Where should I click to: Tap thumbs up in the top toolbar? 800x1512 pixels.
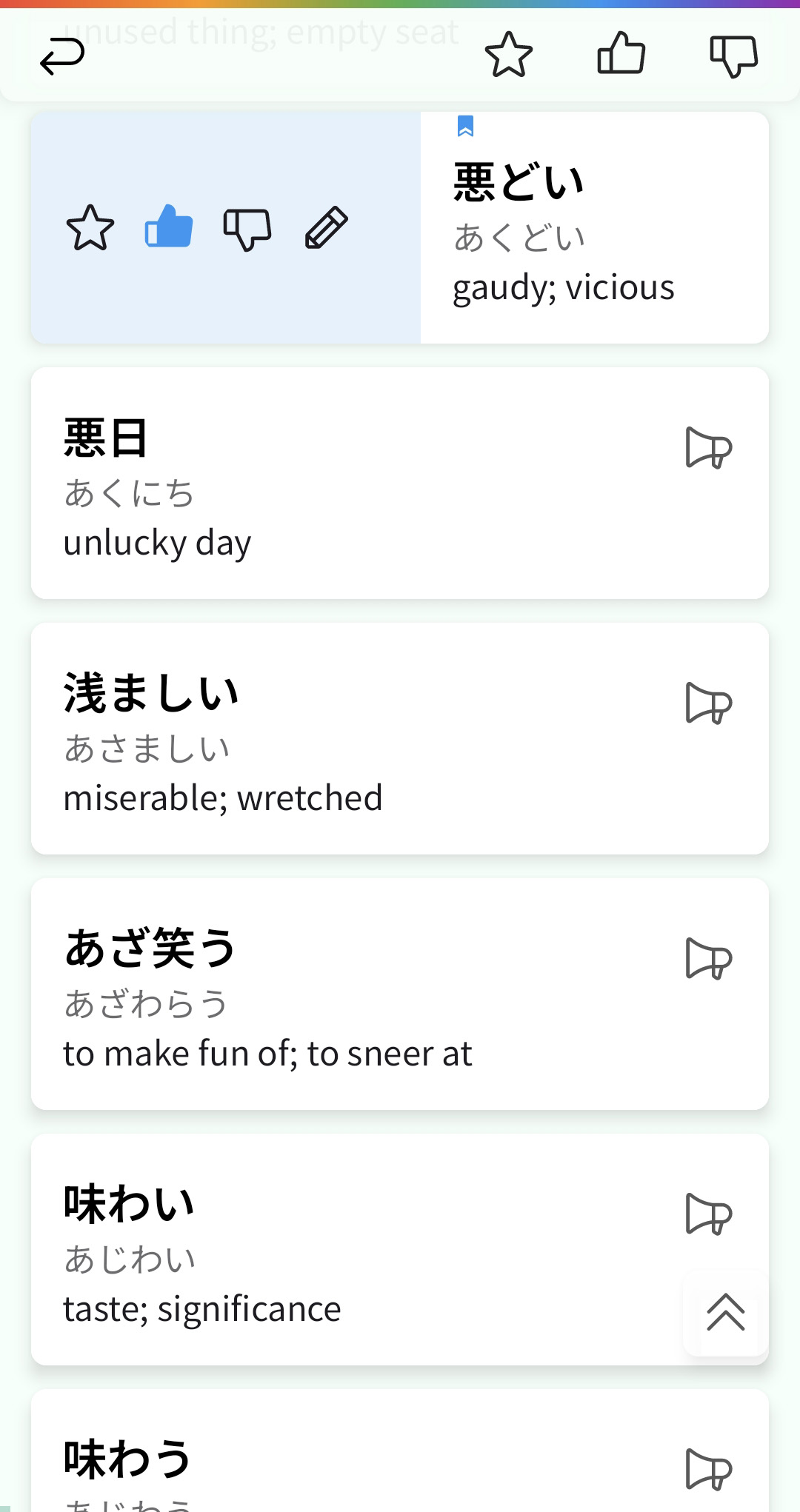coord(621,53)
